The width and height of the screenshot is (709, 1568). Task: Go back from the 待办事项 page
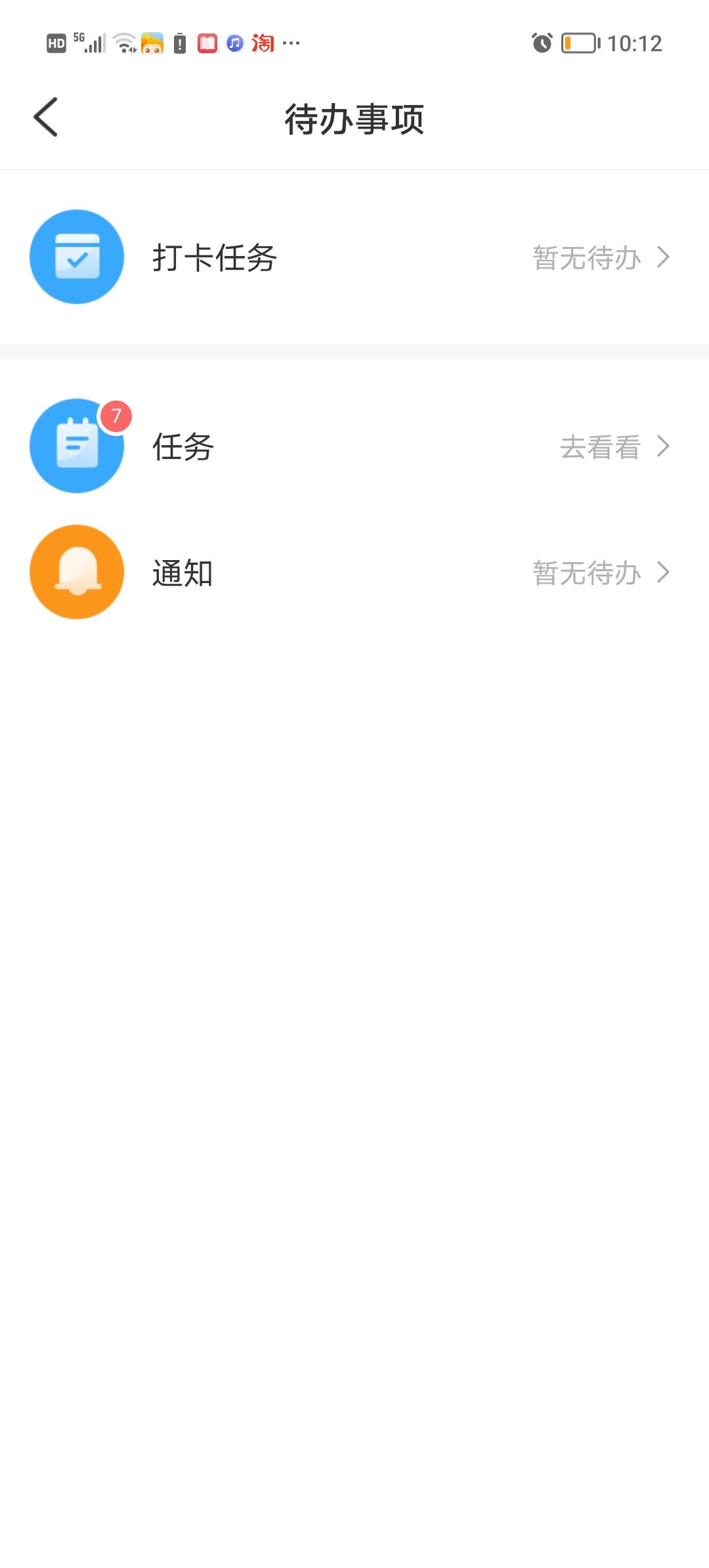pos(46,118)
